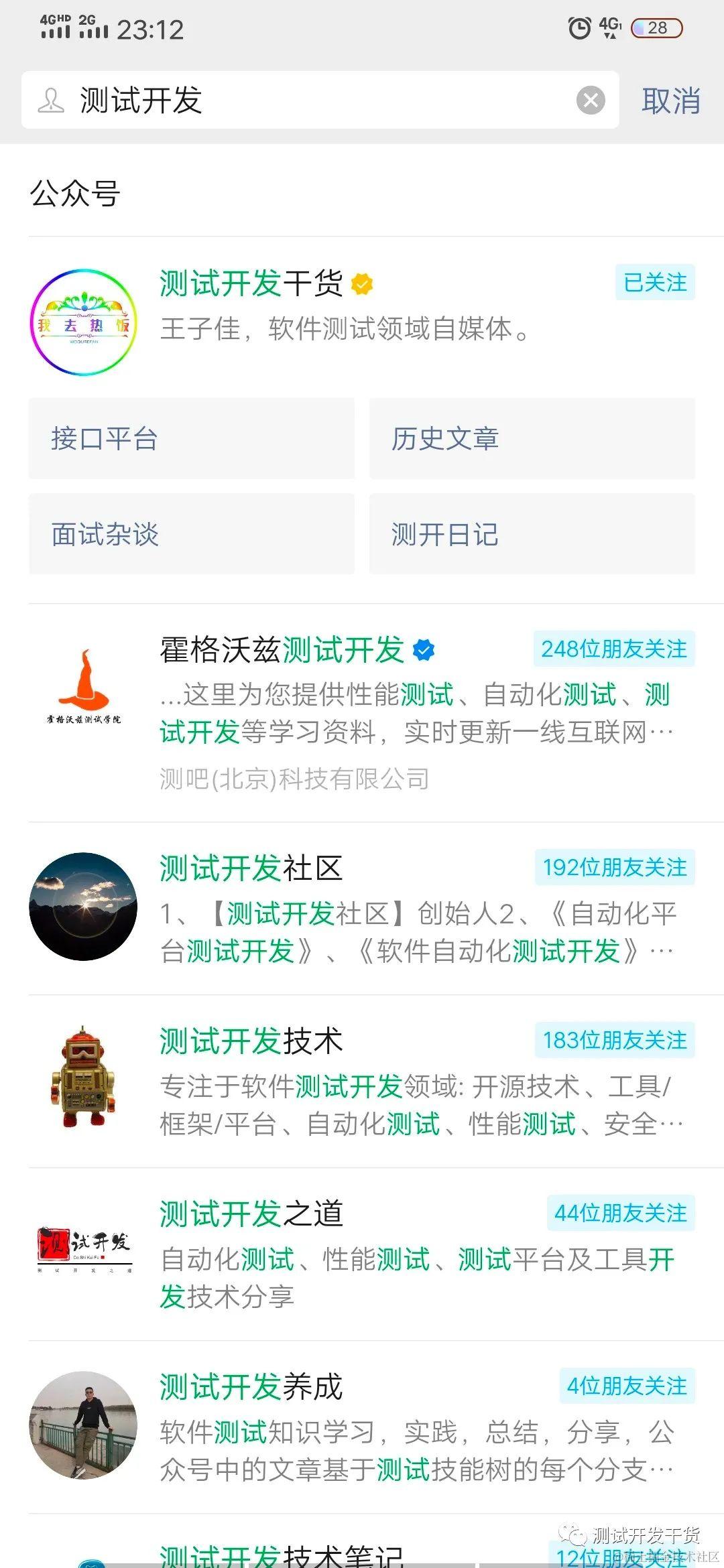Open the 历史文章 quick link
Image resolution: width=724 pixels, height=1568 pixels.
[x=532, y=439]
